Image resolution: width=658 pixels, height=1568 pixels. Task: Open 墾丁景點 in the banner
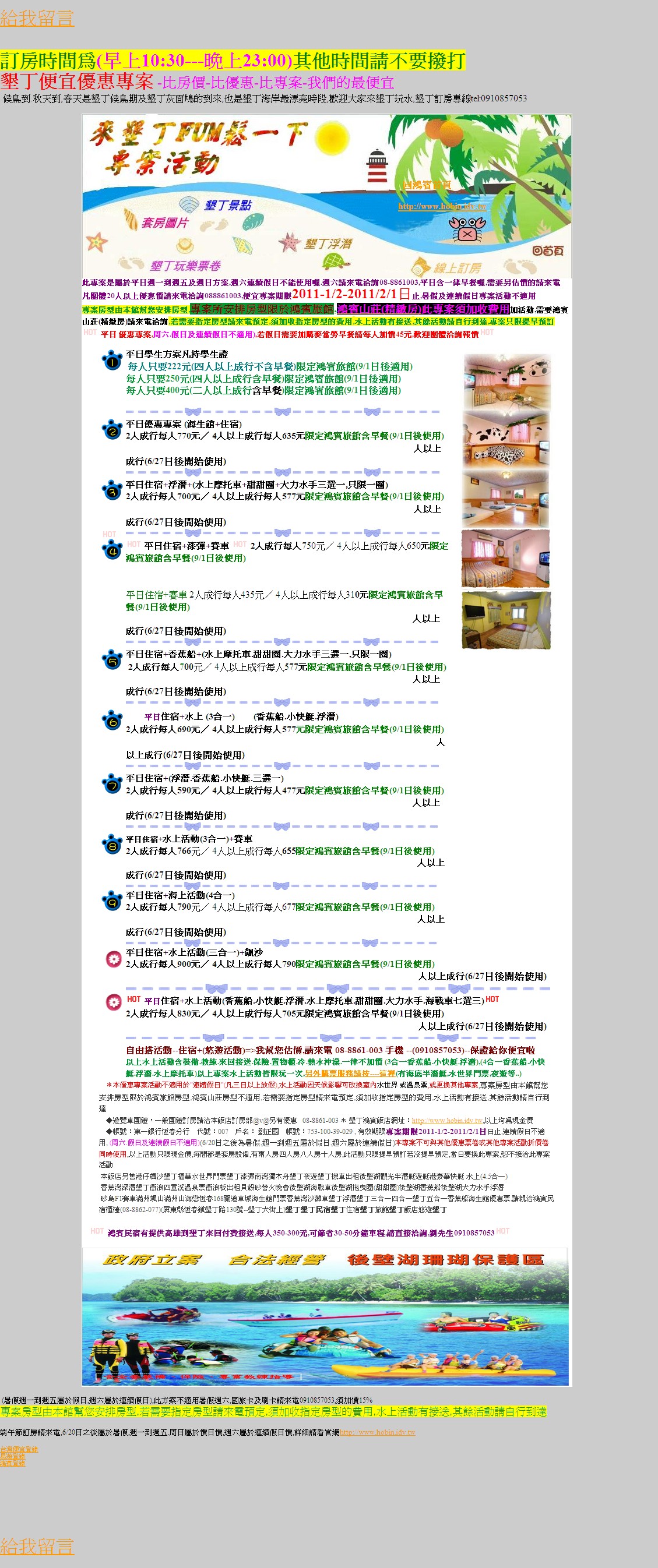click(x=227, y=205)
